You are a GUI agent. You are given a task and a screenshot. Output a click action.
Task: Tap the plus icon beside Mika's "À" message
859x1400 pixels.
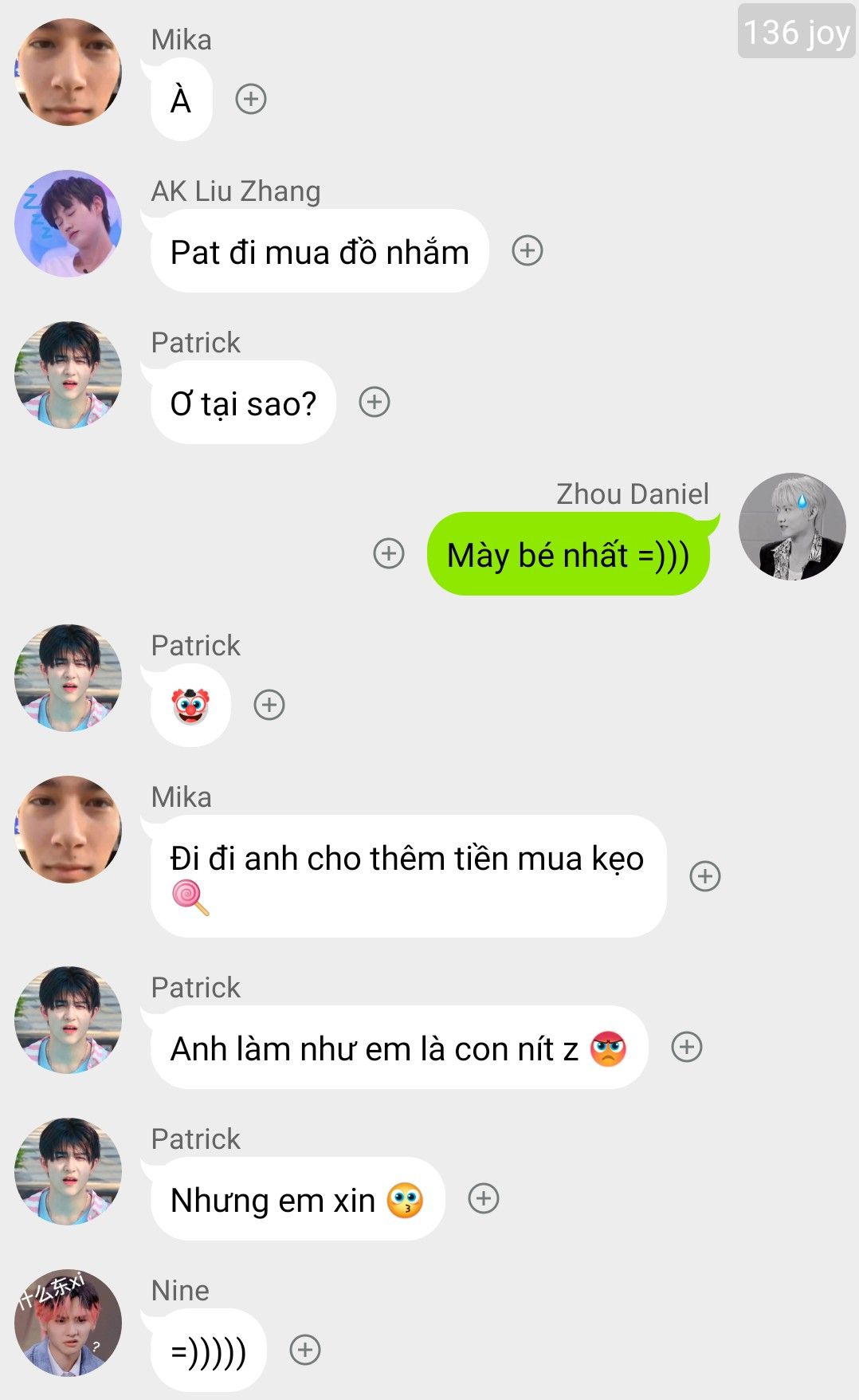[251, 100]
